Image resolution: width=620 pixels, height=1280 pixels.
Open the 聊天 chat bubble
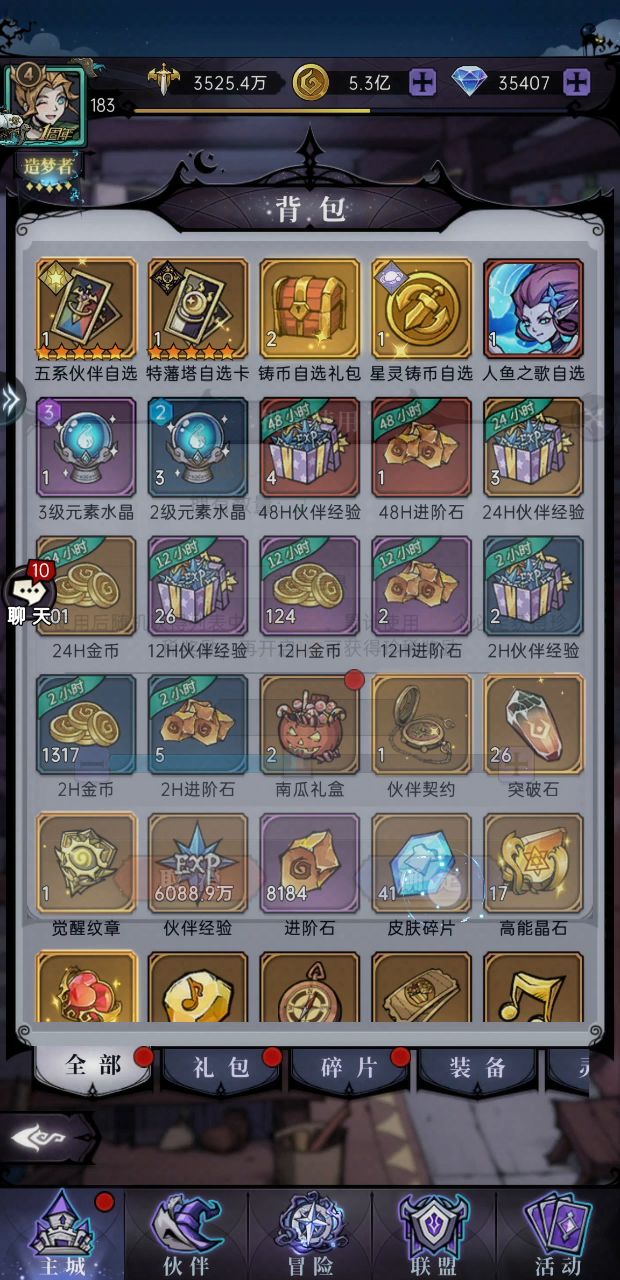coord(28,597)
